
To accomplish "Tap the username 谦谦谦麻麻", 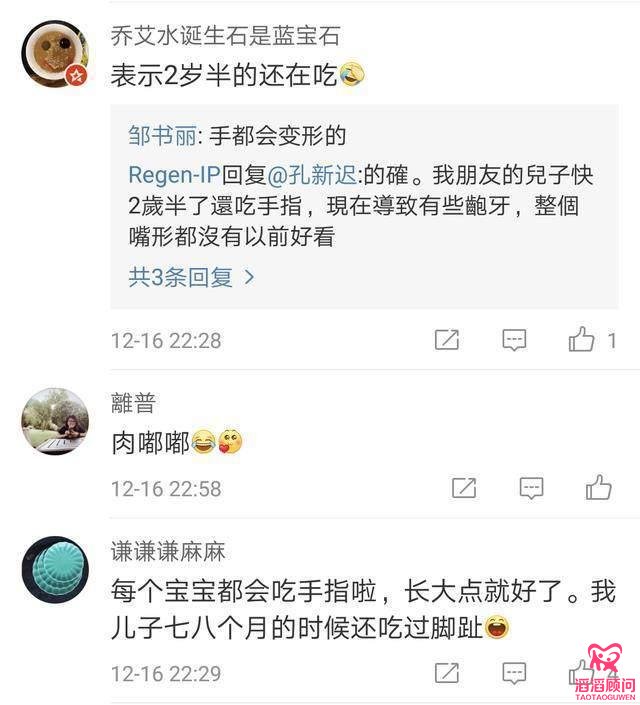I will [x=168, y=551].
